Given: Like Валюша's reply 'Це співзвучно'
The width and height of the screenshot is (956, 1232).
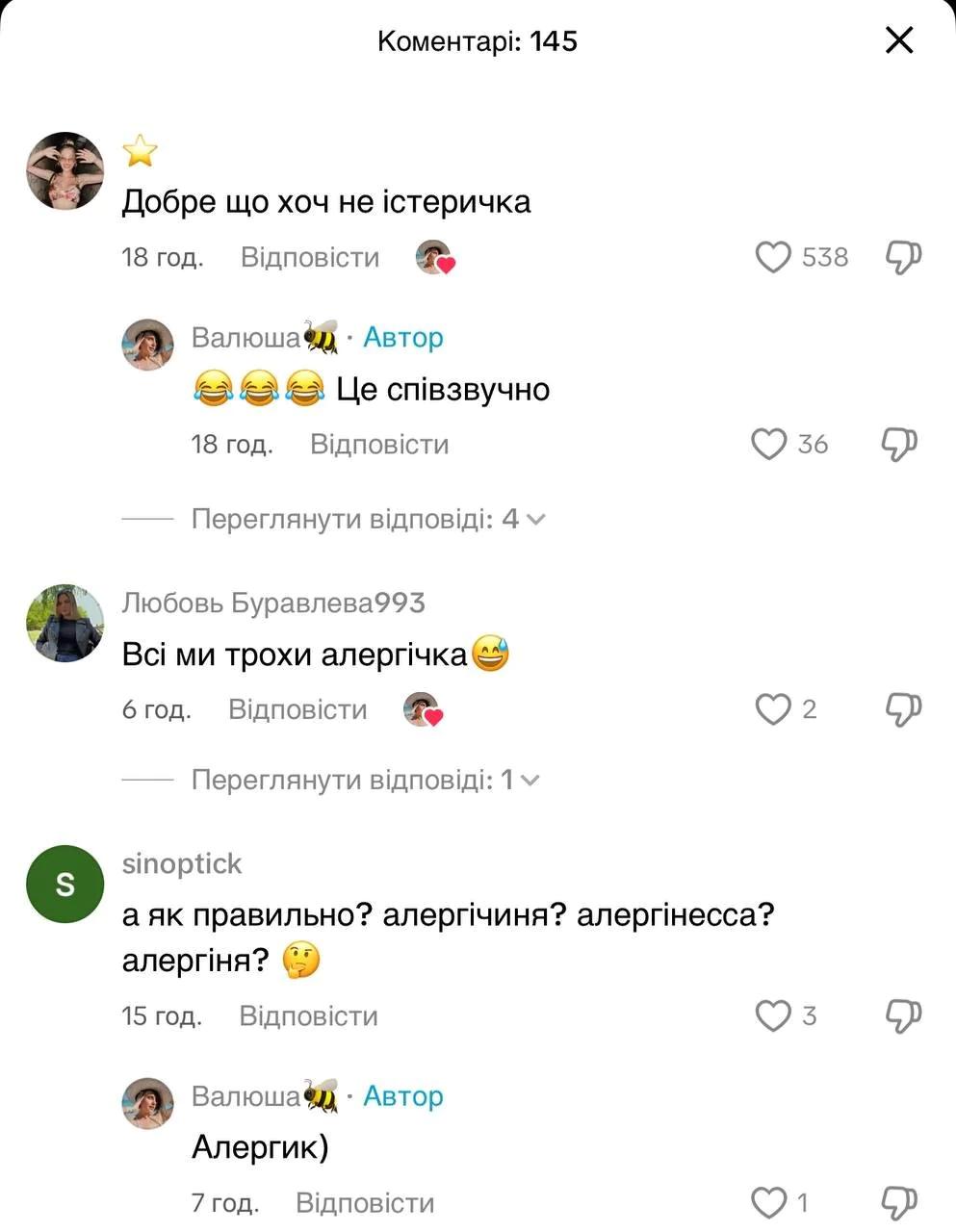Looking at the screenshot, I should pos(768,444).
